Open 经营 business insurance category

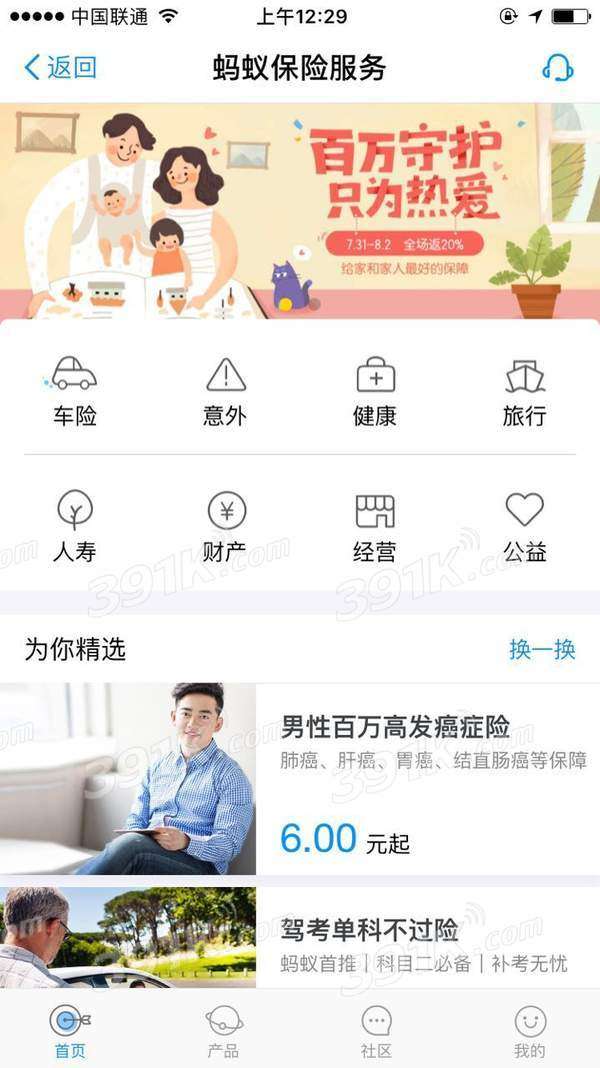point(375,526)
